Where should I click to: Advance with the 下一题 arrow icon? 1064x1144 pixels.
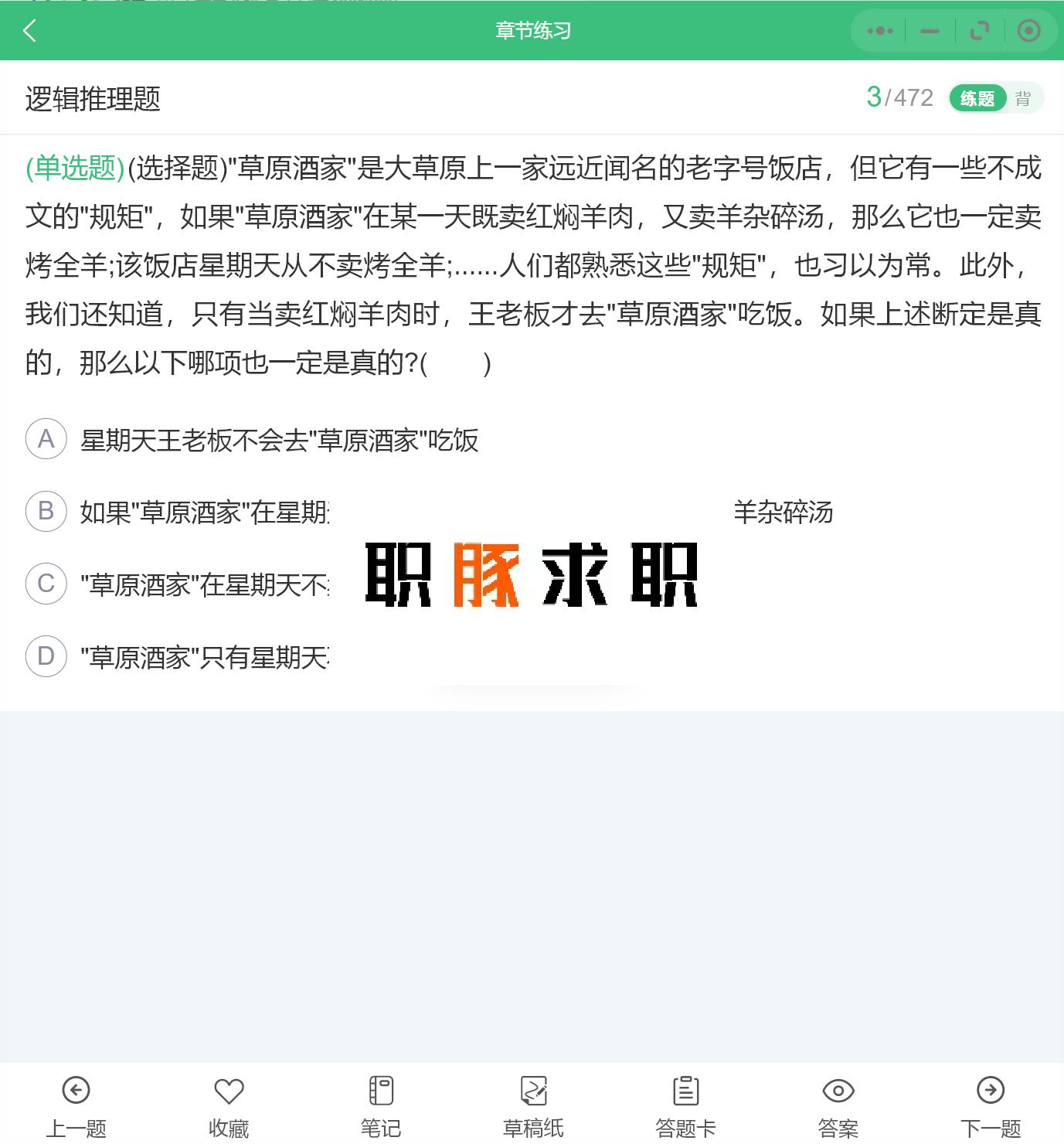tap(989, 1092)
